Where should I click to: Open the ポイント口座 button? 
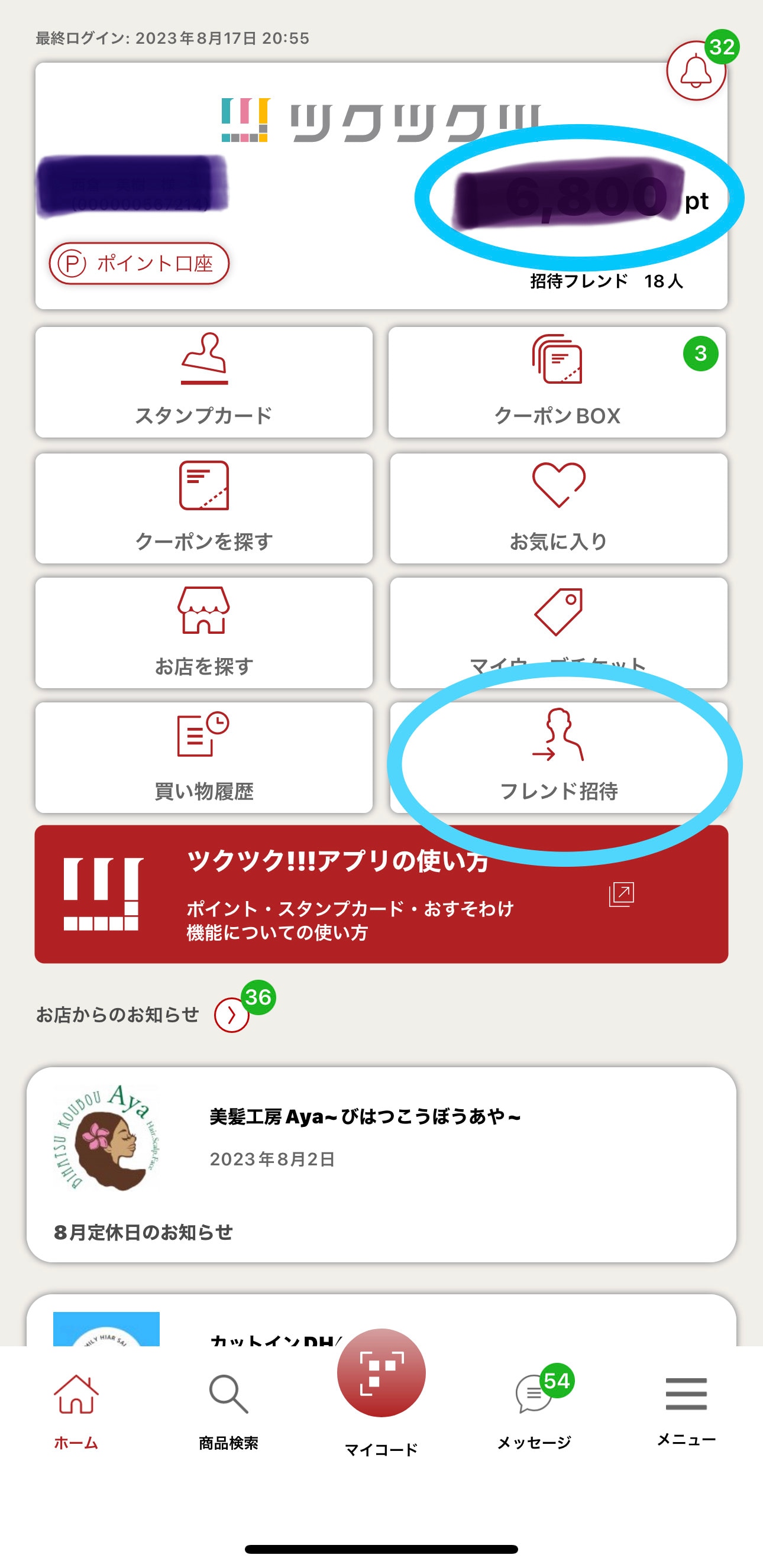139,264
